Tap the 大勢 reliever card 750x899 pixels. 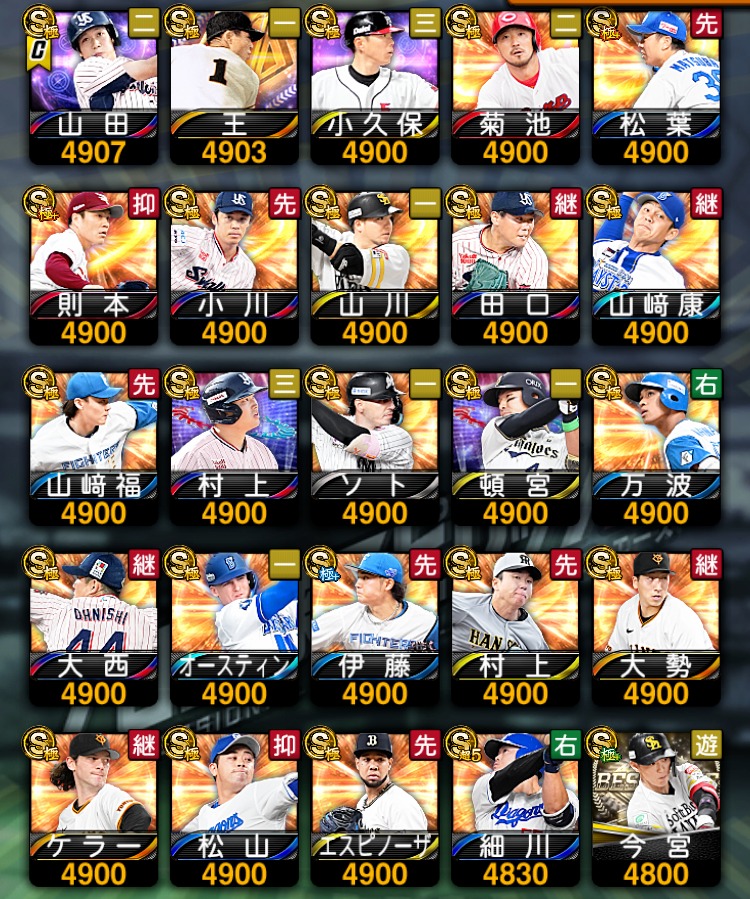pyautogui.click(x=656, y=627)
